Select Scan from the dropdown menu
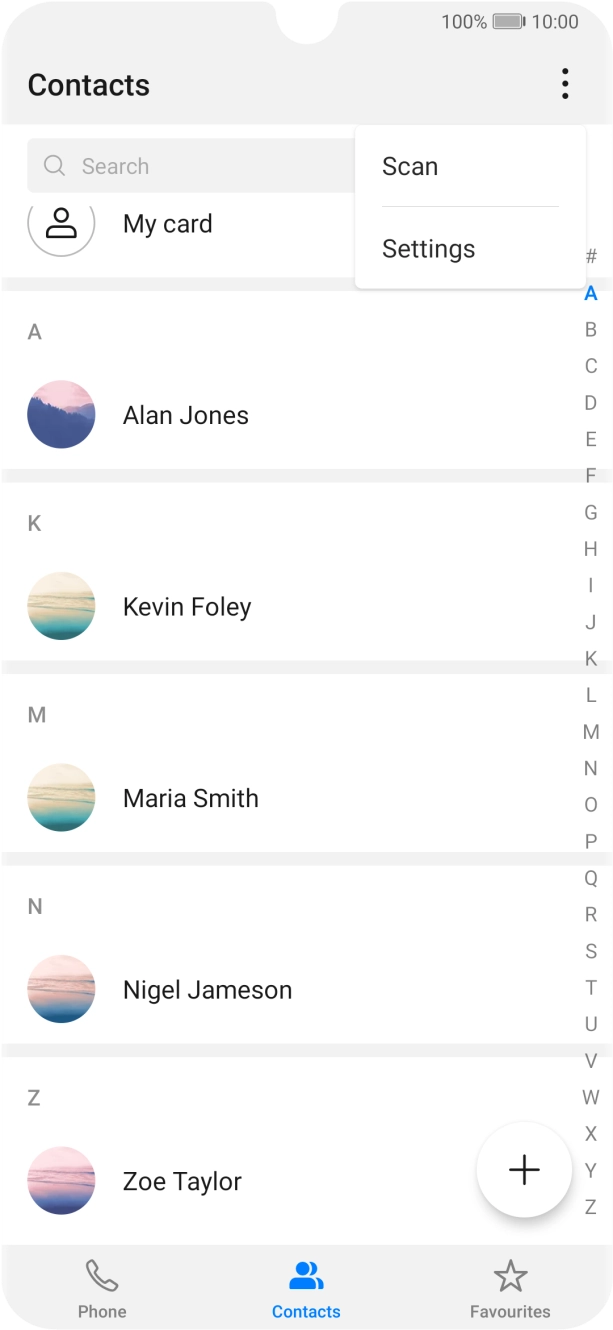Screen dimensions: 613x1330 click(x=410, y=166)
